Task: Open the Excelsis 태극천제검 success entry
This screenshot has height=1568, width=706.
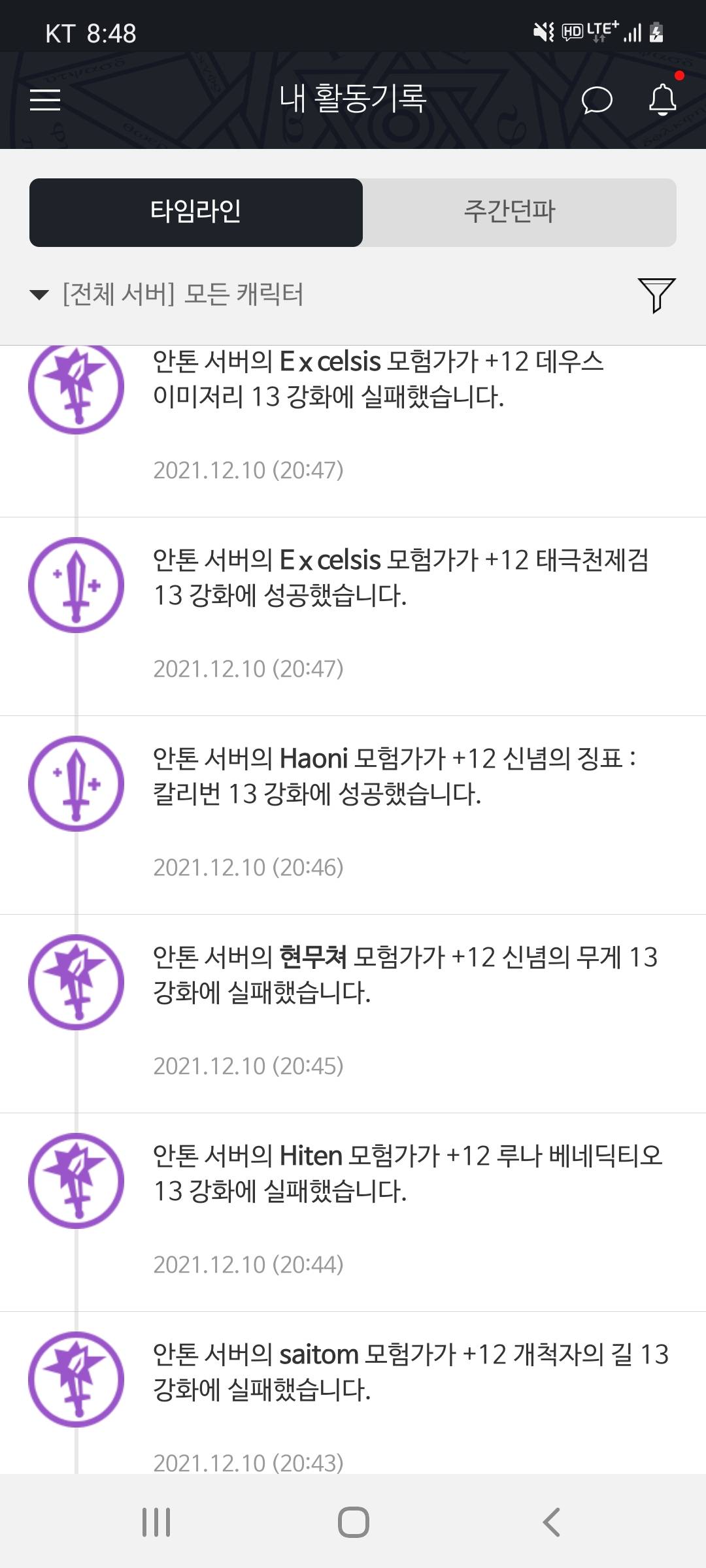Action: [353, 616]
